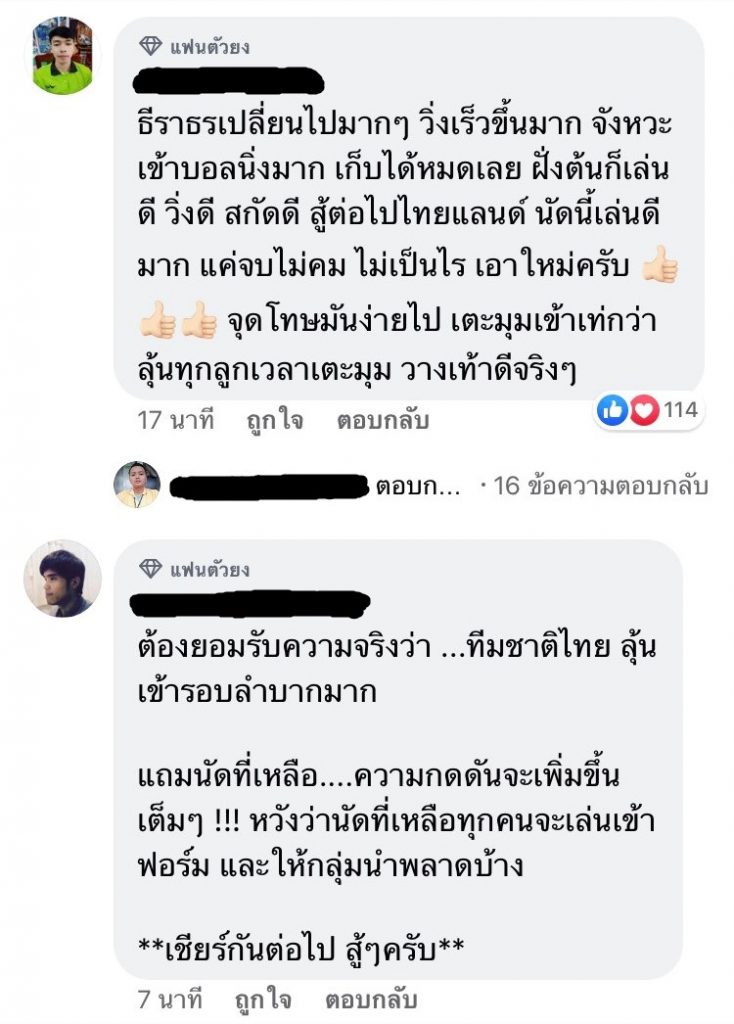Reply to the comment posted 7 นาที ago
734x1024 pixels.
pos(371,999)
